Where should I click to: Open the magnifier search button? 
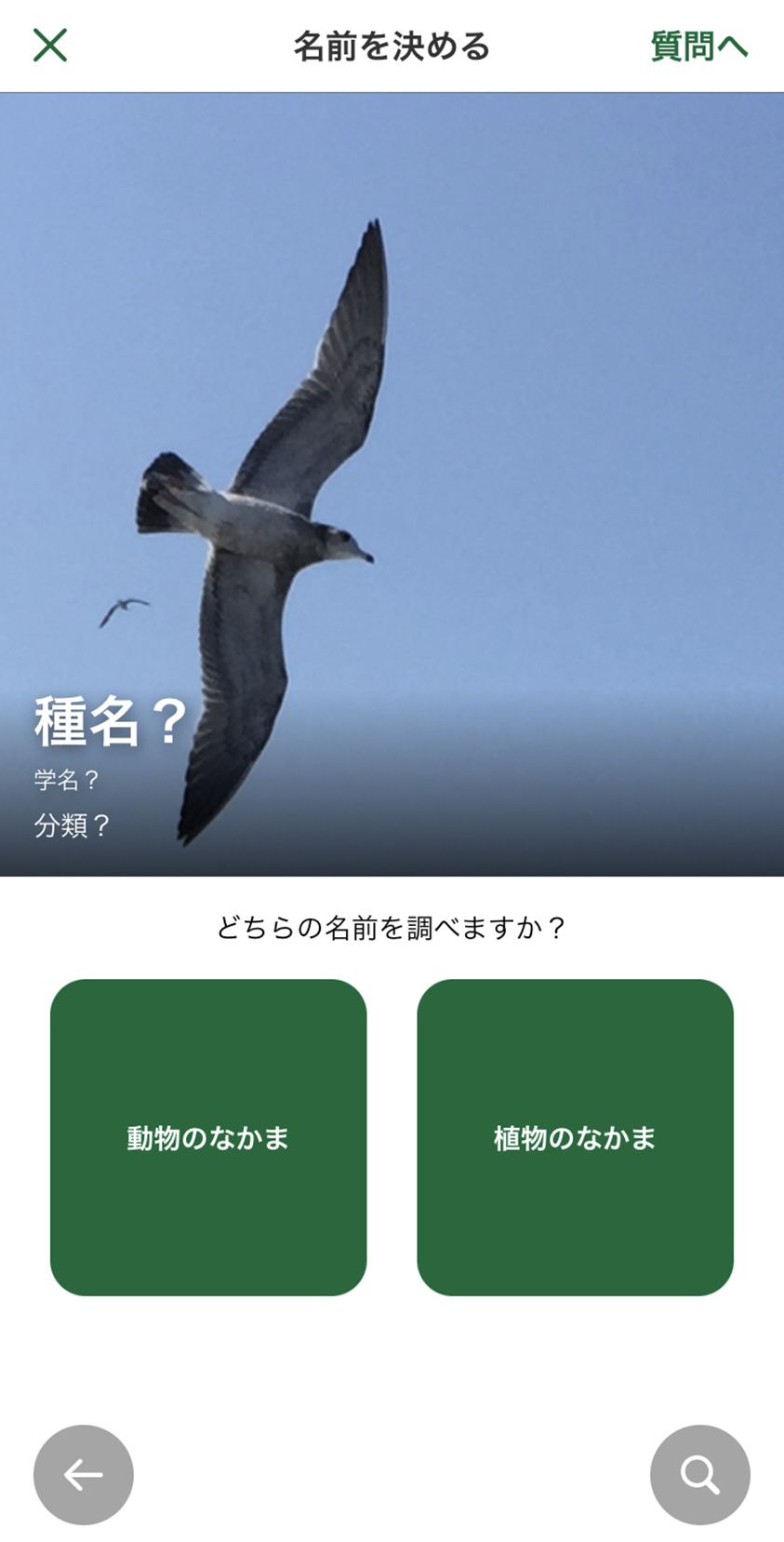point(700,1475)
